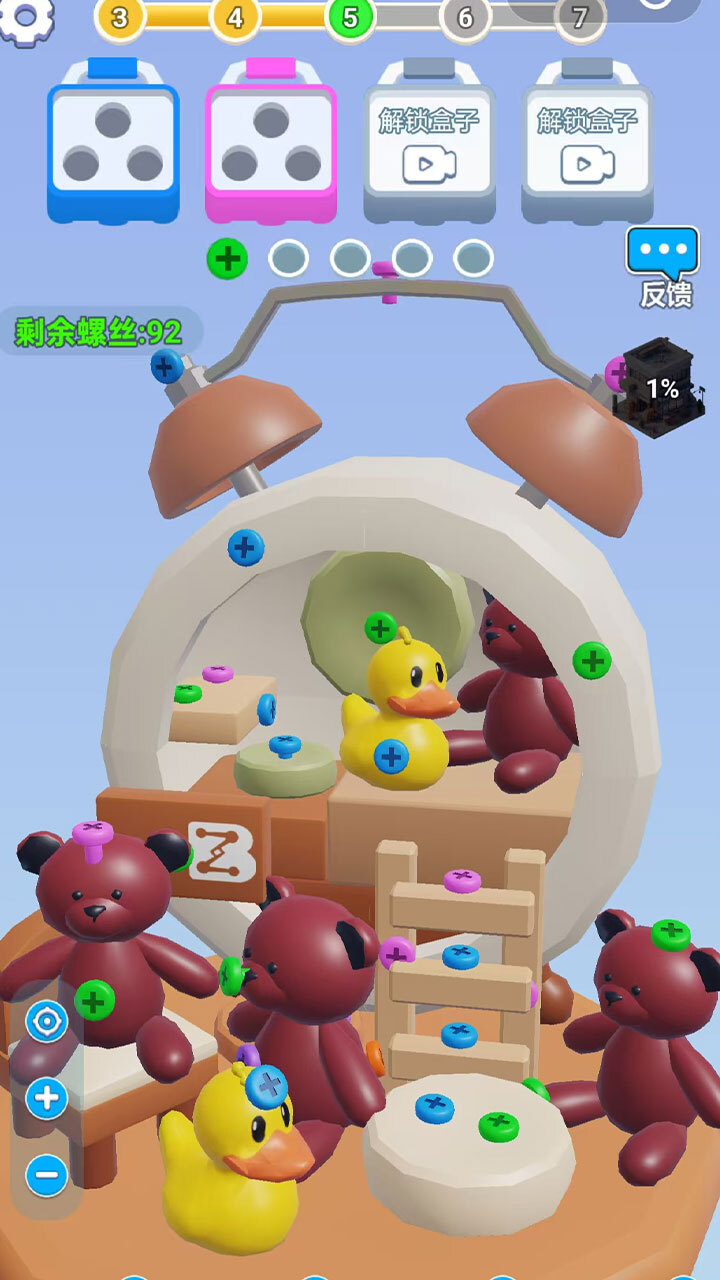
Task: Remove the blue screw on the green disc
Action: (x=285, y=745)
